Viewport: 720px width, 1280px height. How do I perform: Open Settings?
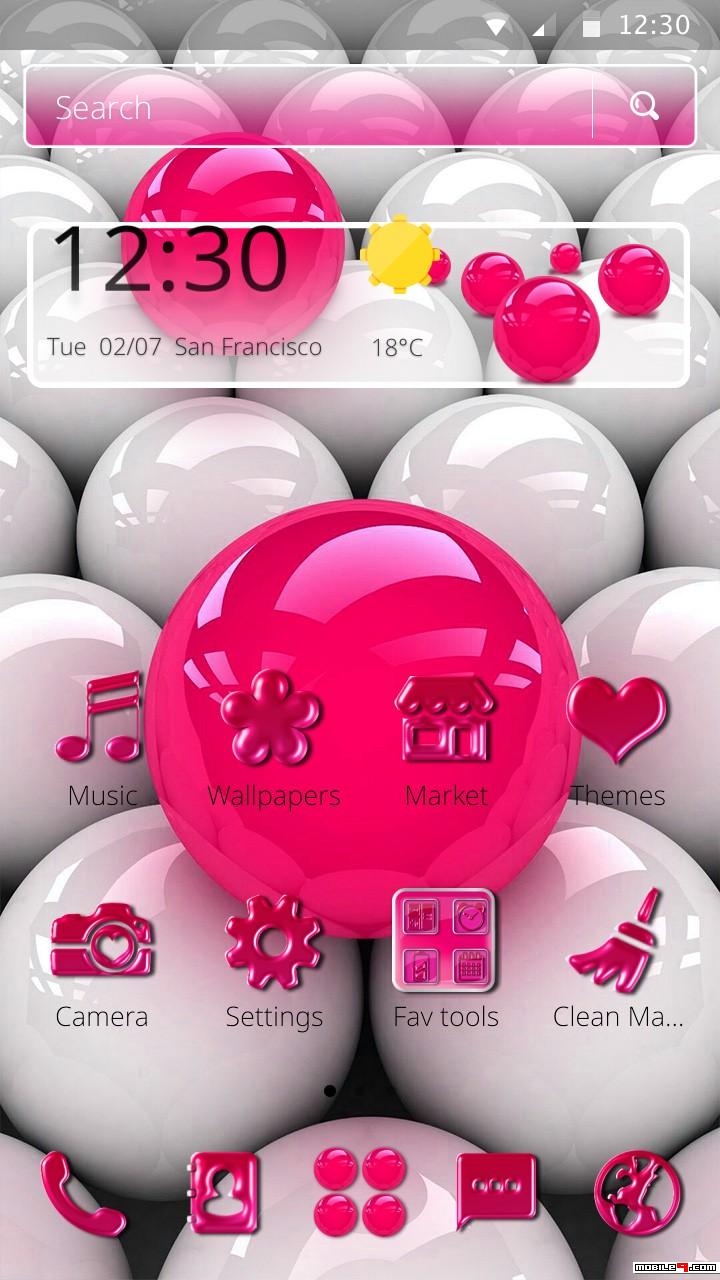273,960
